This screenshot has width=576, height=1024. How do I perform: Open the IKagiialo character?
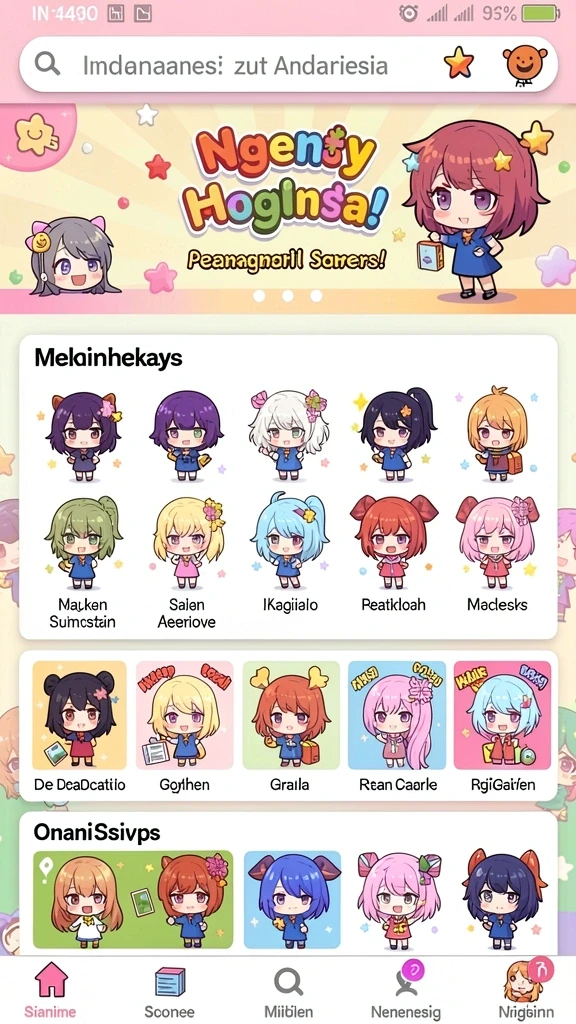pos(289,554)
